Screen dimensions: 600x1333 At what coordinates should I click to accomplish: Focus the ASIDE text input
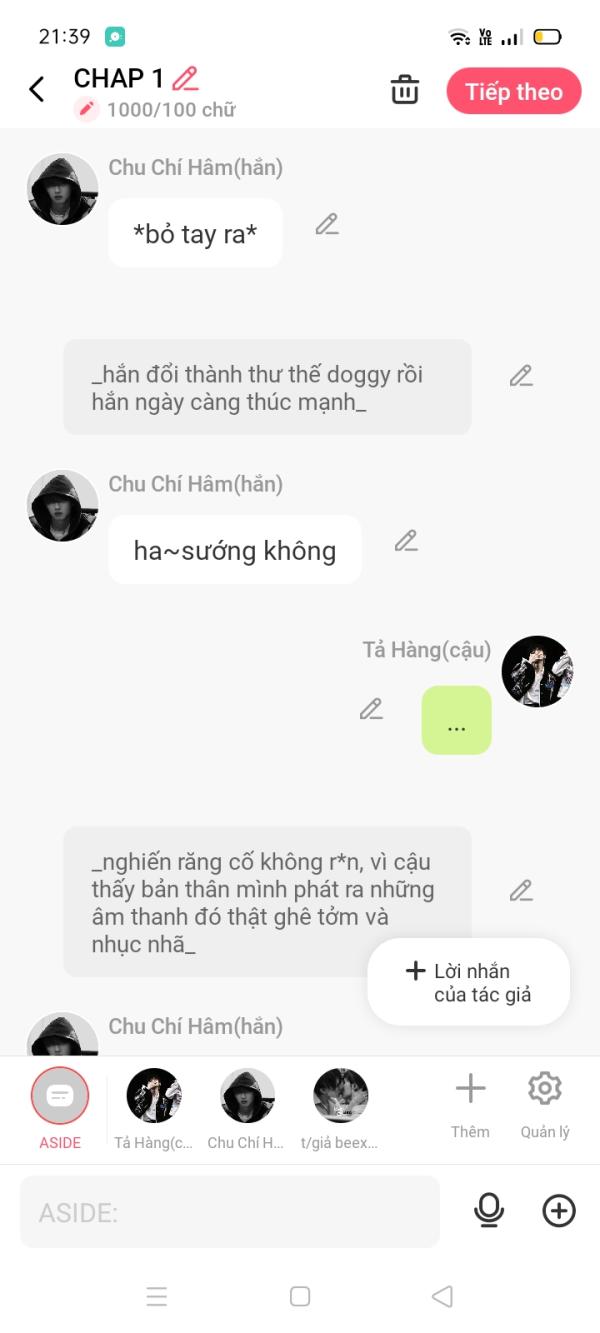click(x=230, y=1212)
